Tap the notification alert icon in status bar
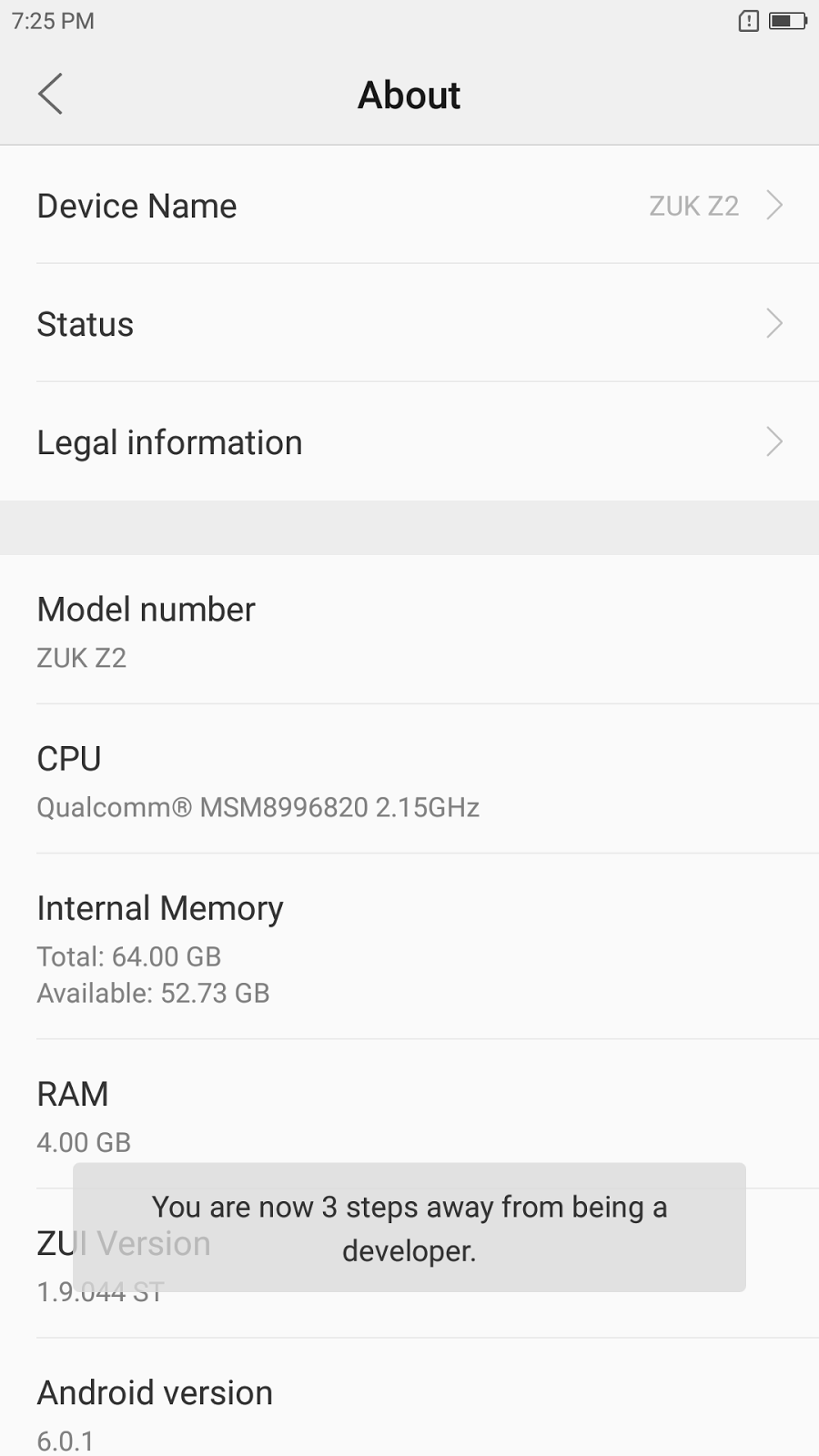The image size is (819, 1456). click(x=746, y=20)
